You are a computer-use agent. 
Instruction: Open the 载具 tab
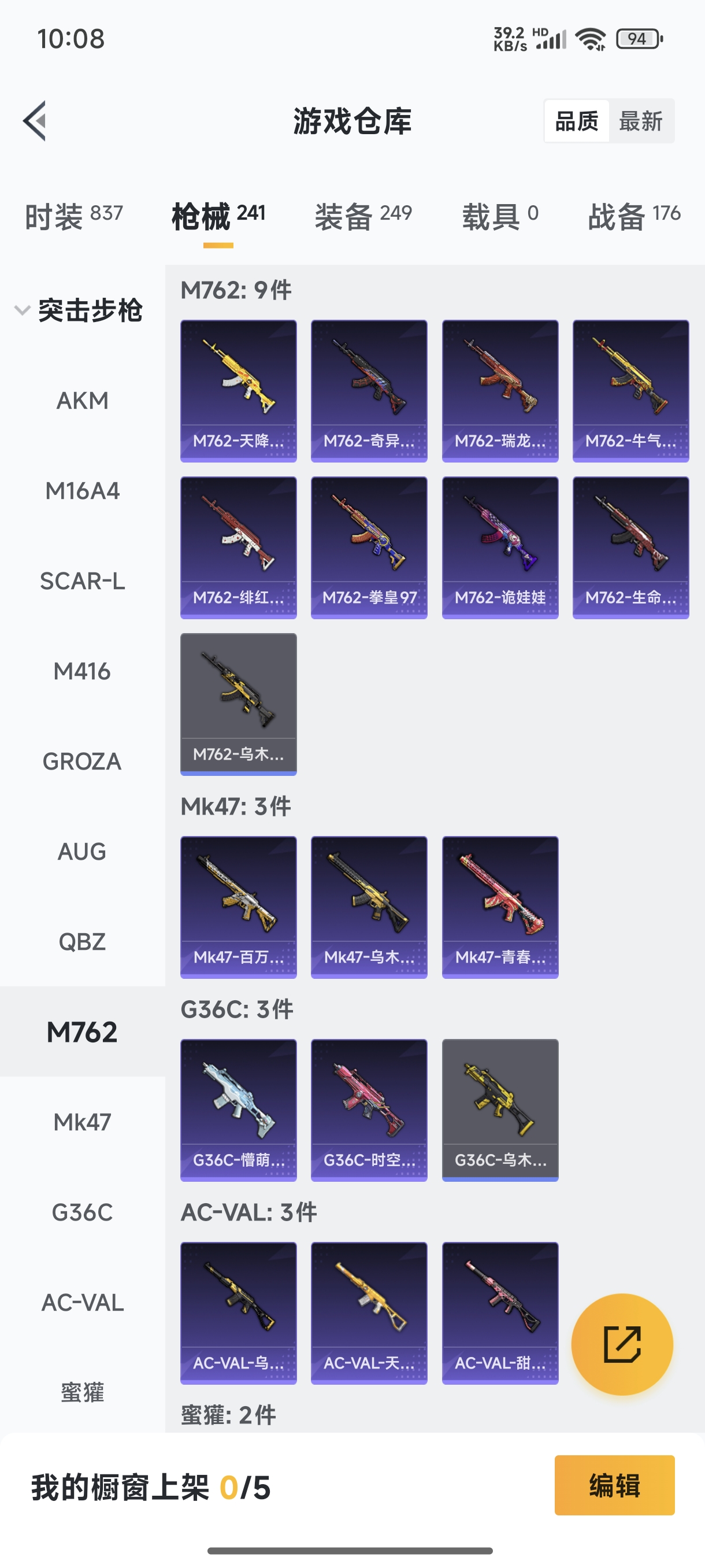coord(500,216)
